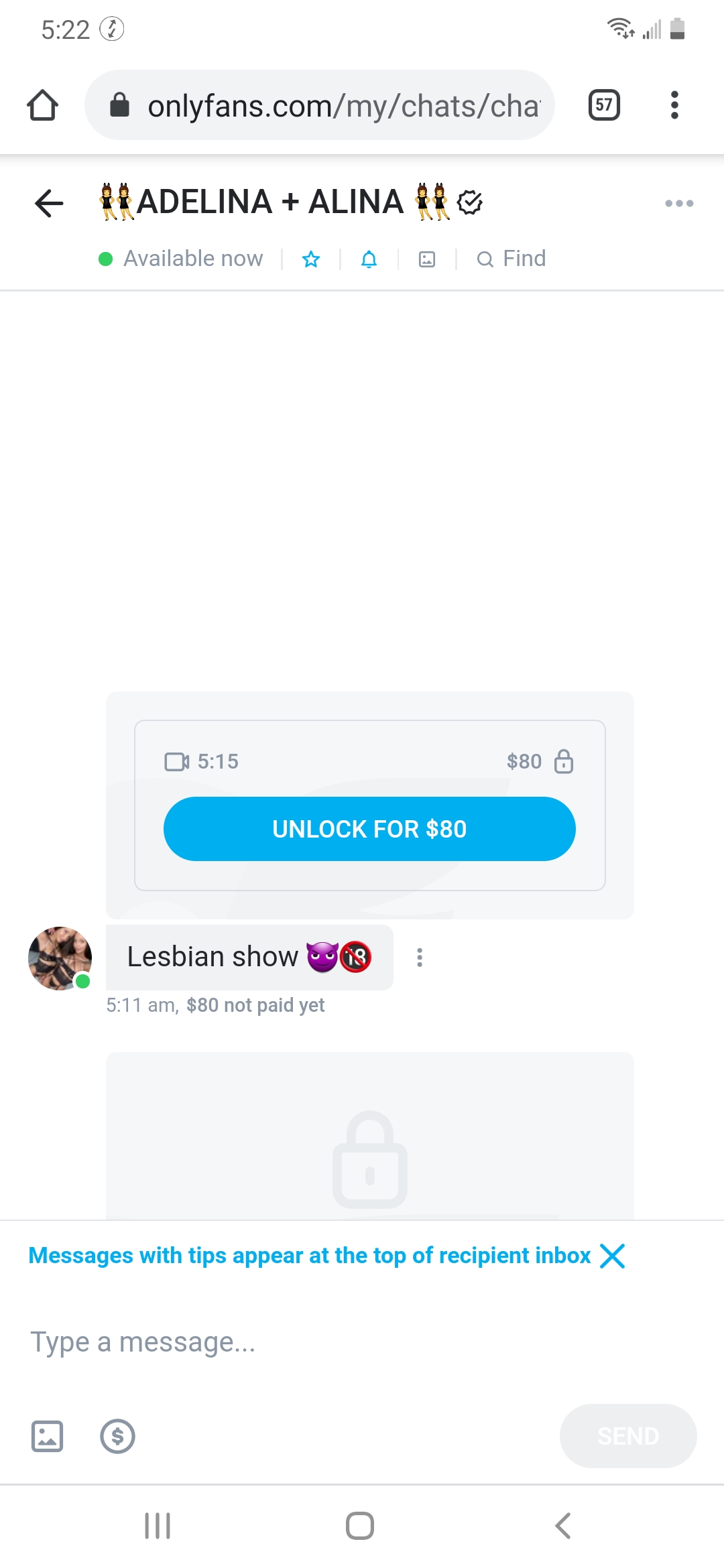Open options for the Lesbian show message
This screenshot has width=724, height=1568.
420,958
